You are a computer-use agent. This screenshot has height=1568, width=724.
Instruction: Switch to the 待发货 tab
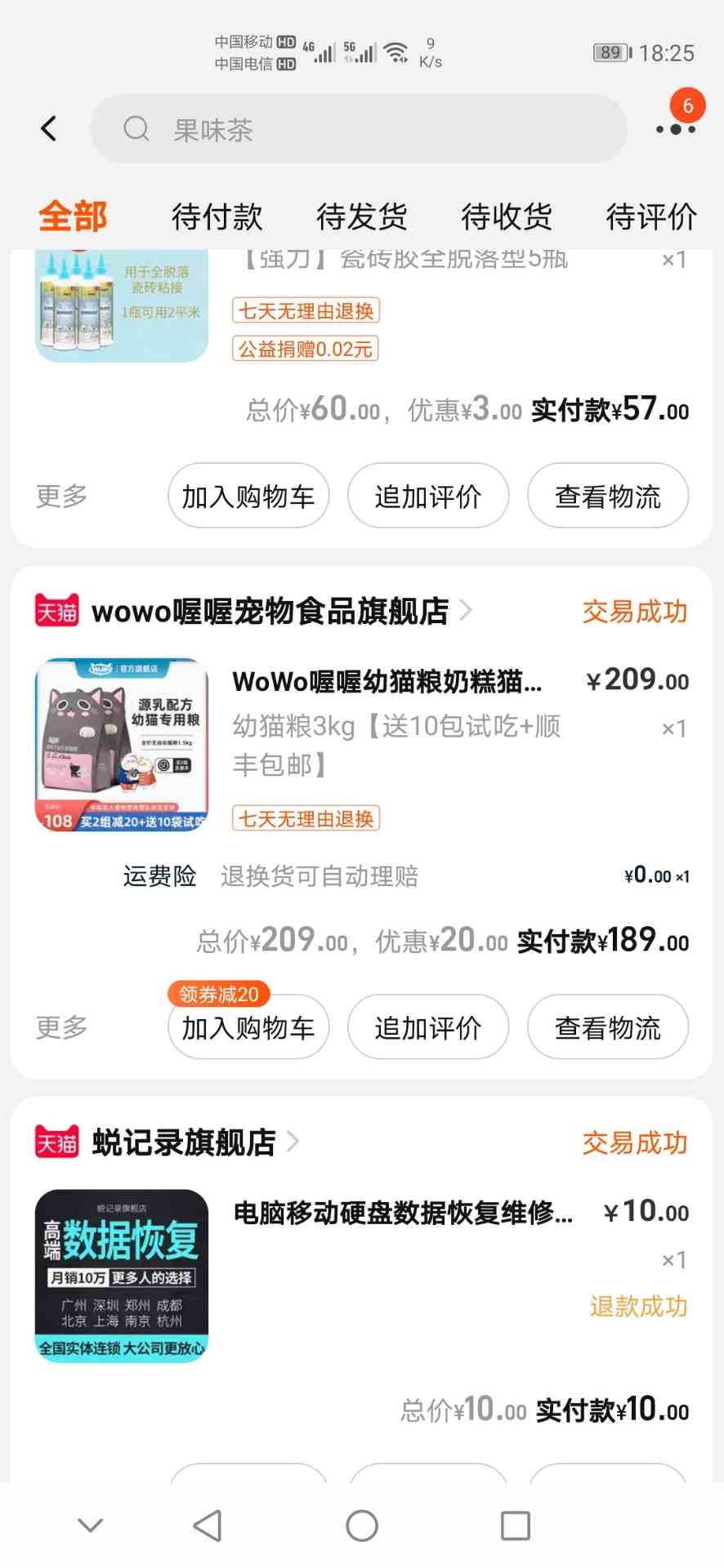[362, 217]
